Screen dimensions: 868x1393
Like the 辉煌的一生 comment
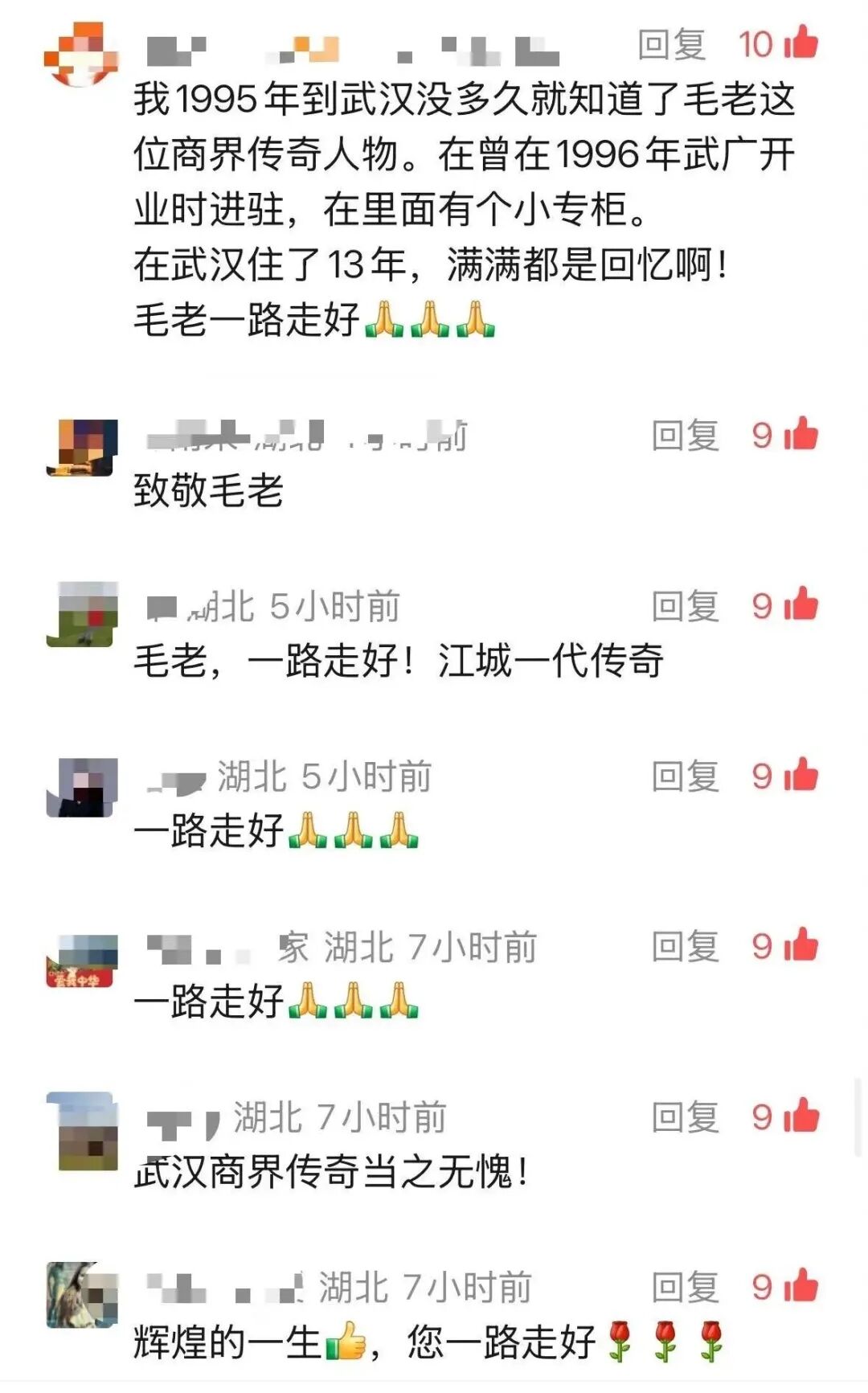click(800, 1286)
